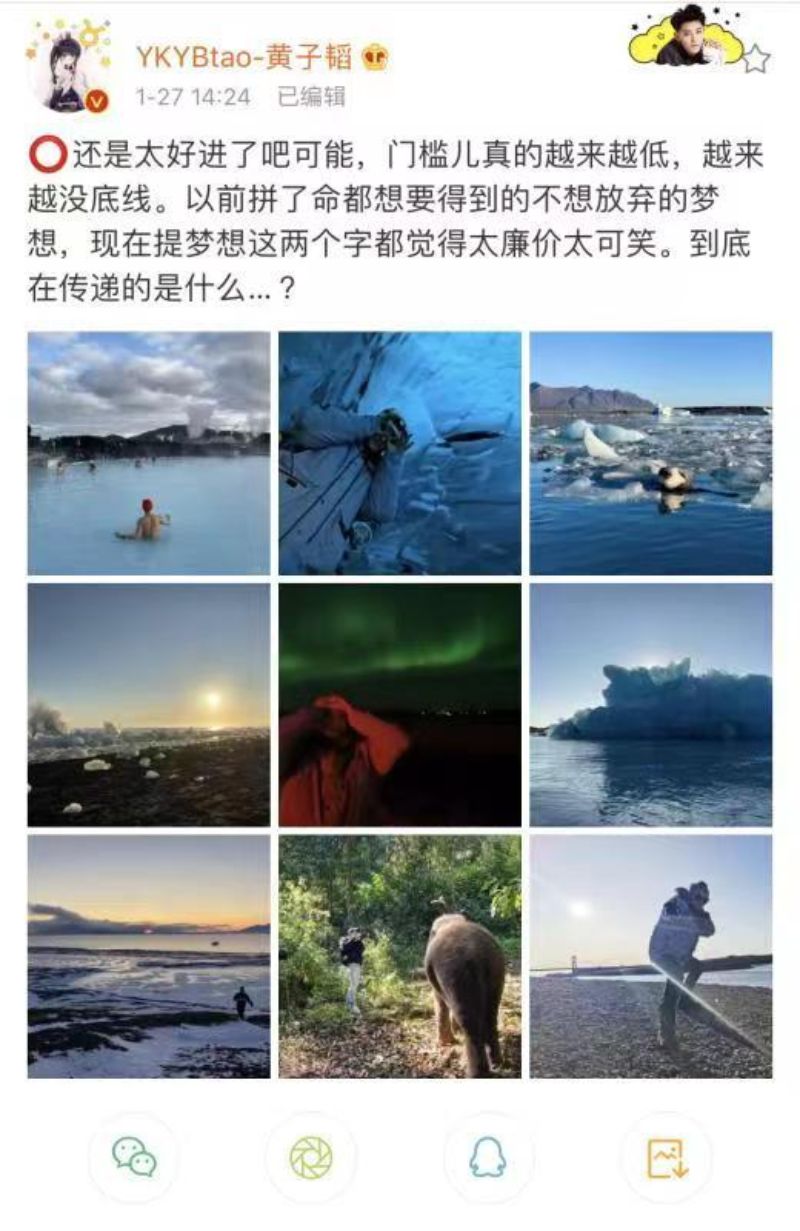Share the post to QQ
Screen dimensions: 800x1231
(x=488, y=1157)
